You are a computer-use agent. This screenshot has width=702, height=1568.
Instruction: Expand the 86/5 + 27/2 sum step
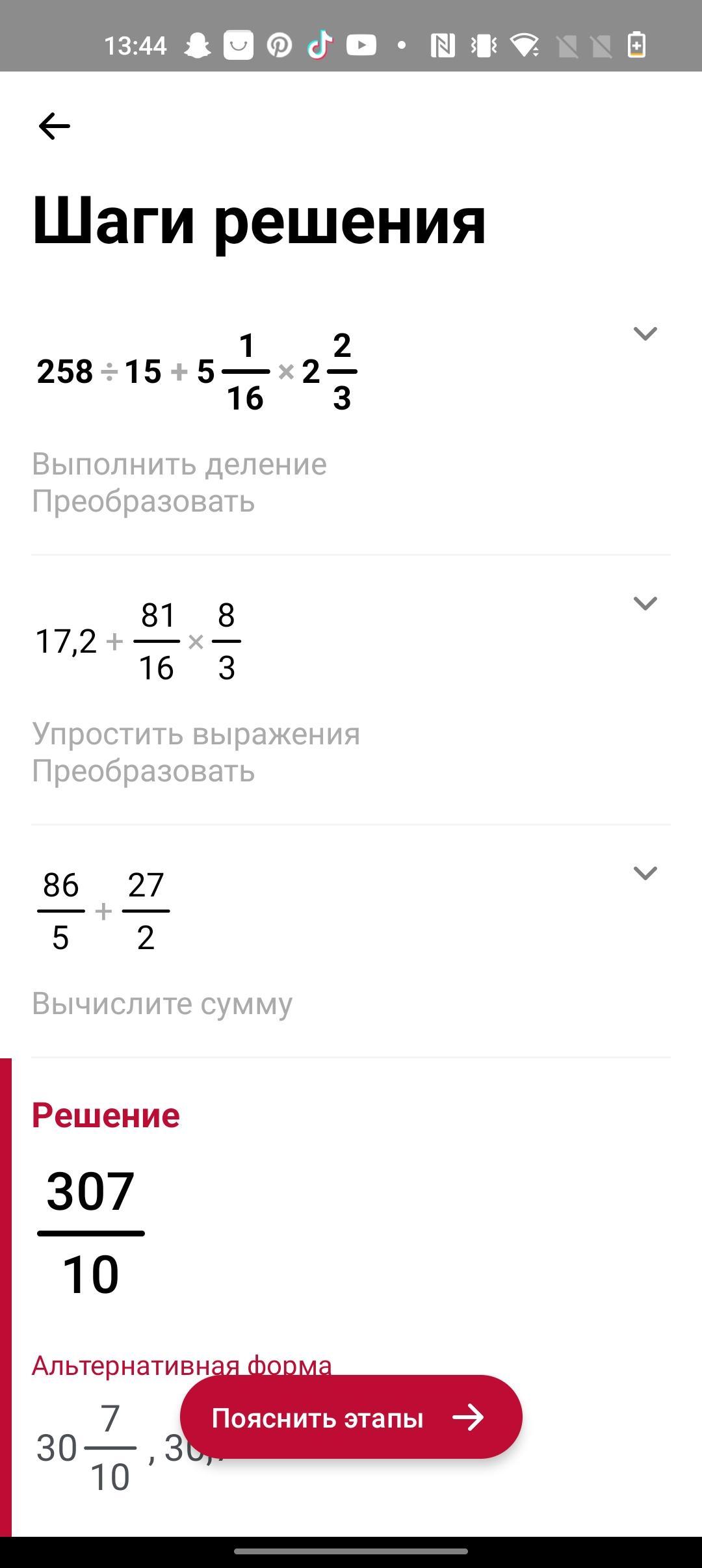point(645,874)
